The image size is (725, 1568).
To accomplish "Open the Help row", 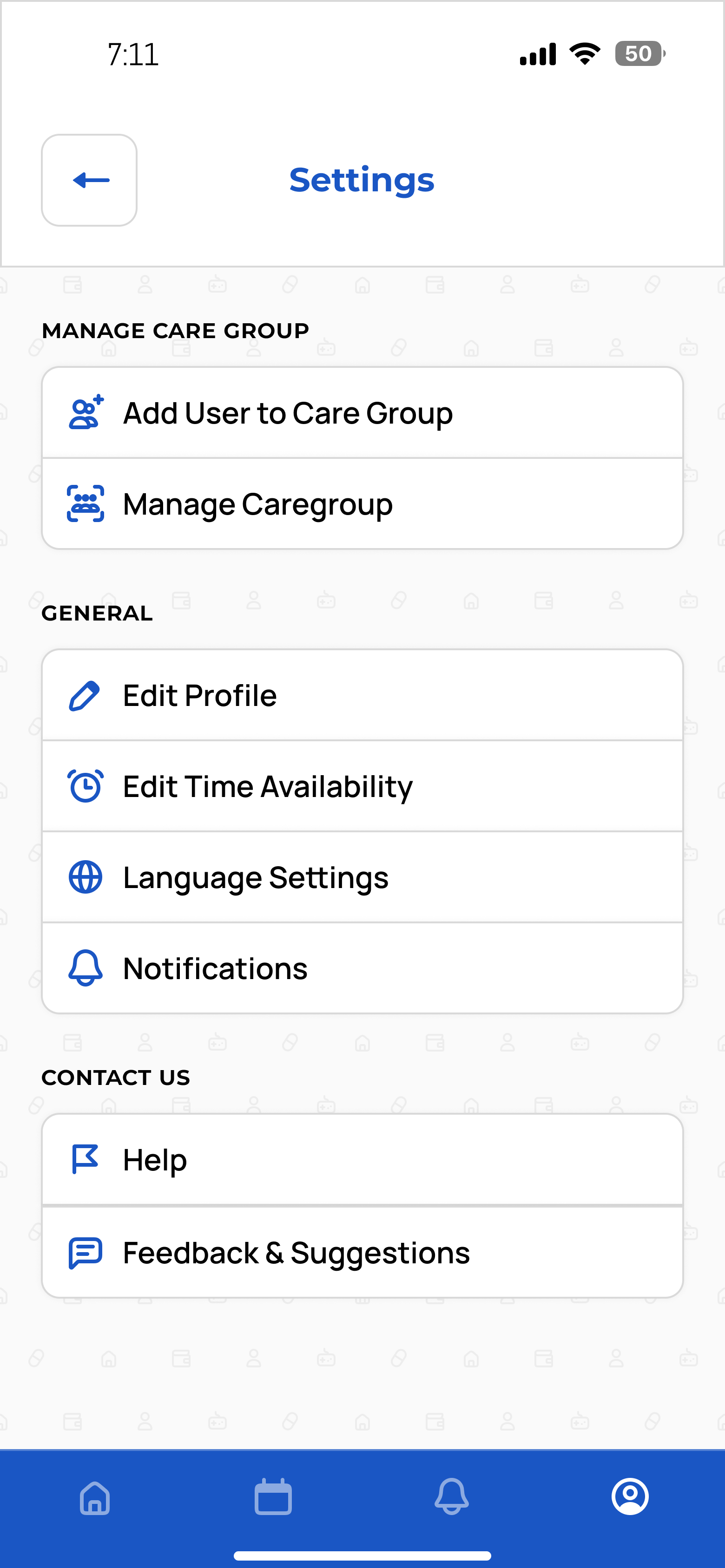I will [362, 1160].
